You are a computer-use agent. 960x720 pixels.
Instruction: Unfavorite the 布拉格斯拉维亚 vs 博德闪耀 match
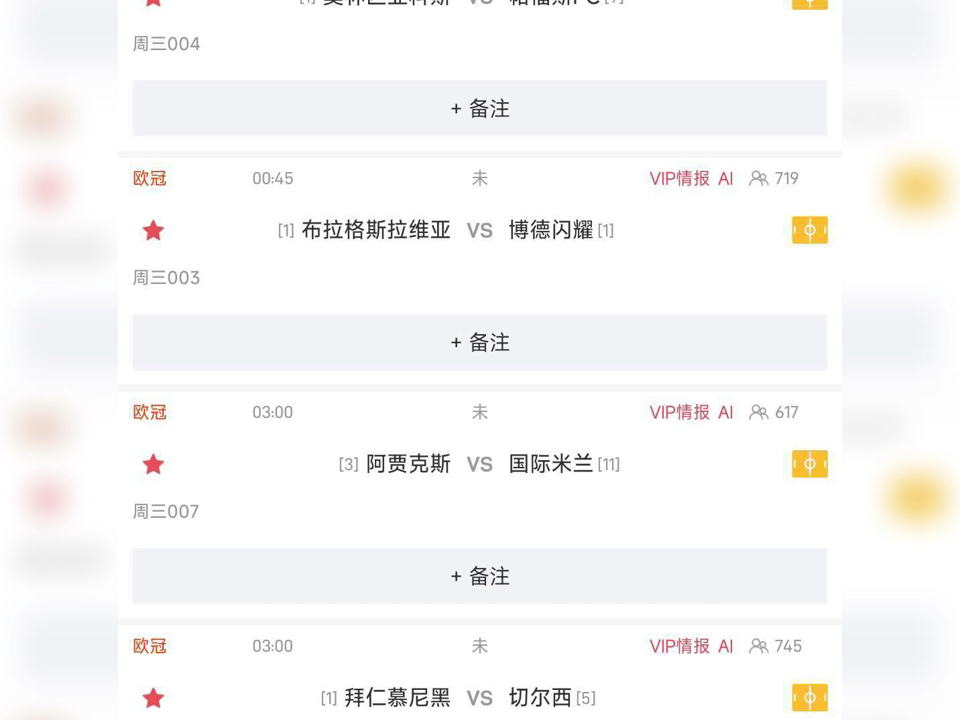click(x=153, y=231)
